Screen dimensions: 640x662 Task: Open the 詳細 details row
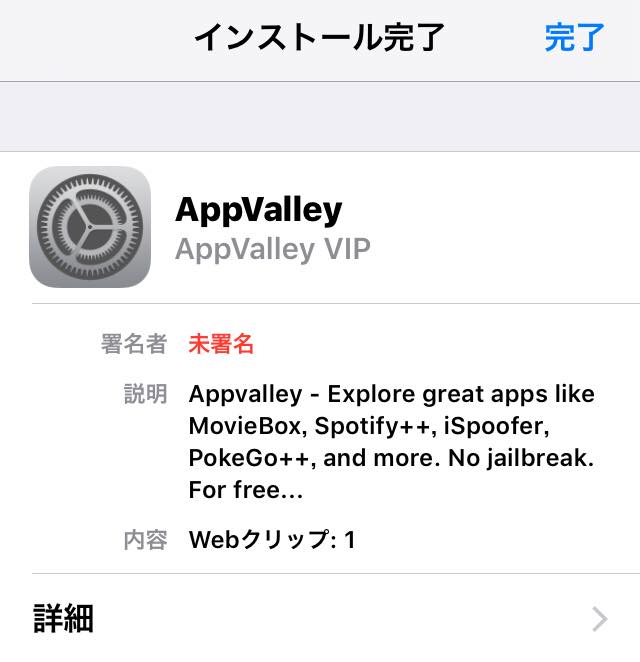tap(320, 618)
